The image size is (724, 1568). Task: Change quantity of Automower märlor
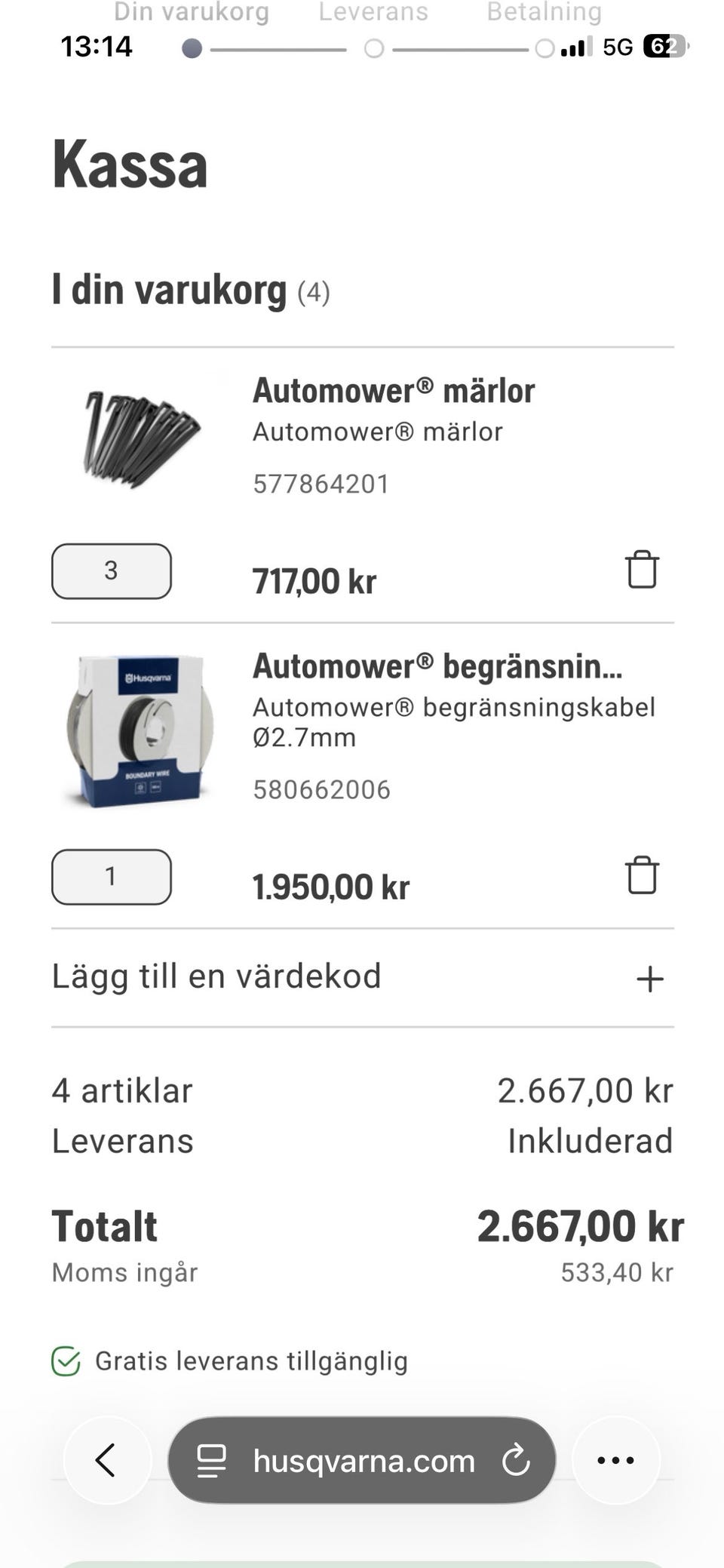tap(112, 571)
